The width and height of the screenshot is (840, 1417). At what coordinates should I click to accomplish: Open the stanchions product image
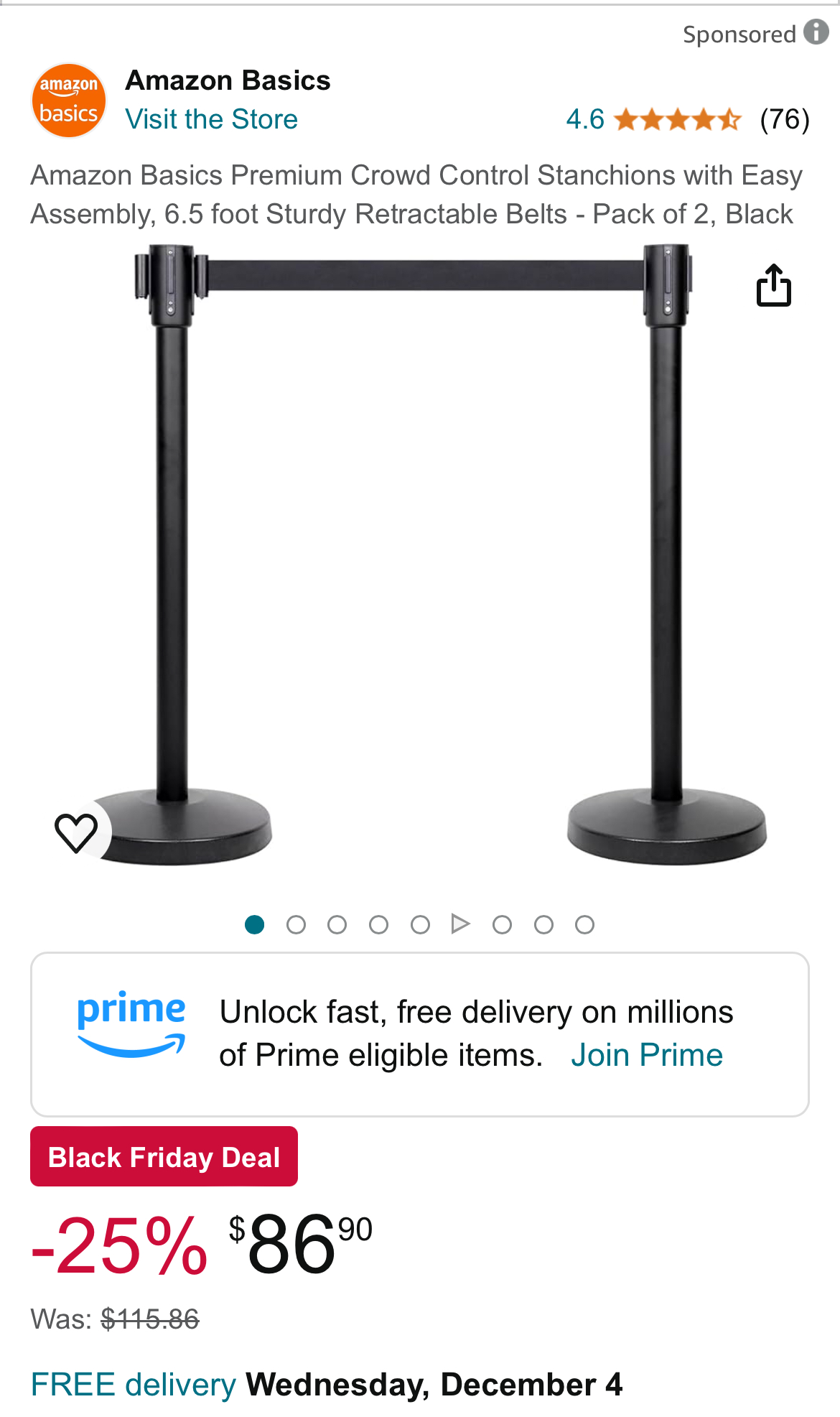point(420,553)
